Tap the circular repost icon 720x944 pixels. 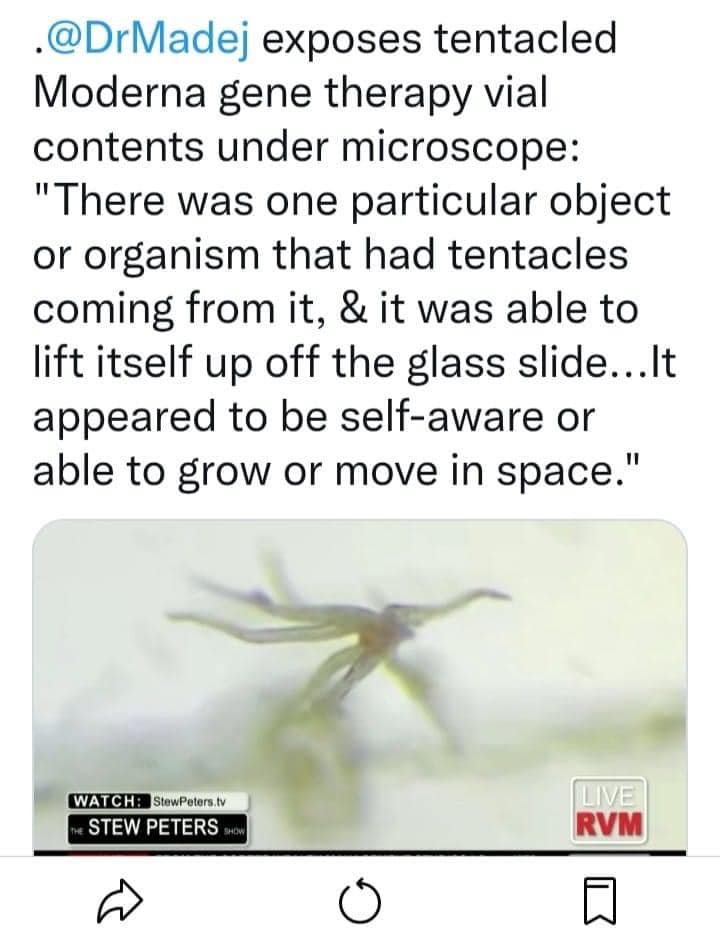(360, 904)
